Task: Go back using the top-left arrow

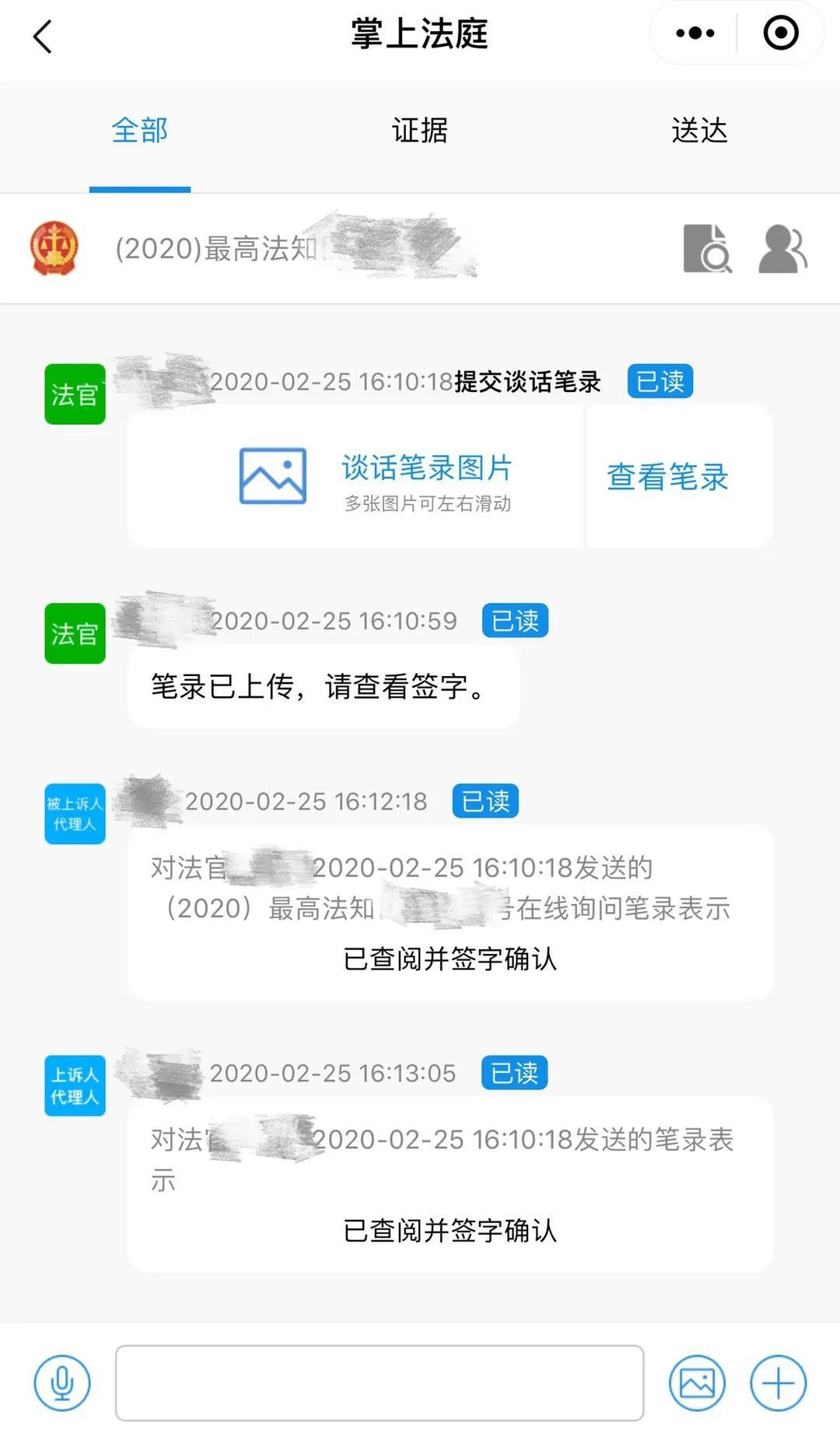Action: pyautogui.click(x=43, y=37)
